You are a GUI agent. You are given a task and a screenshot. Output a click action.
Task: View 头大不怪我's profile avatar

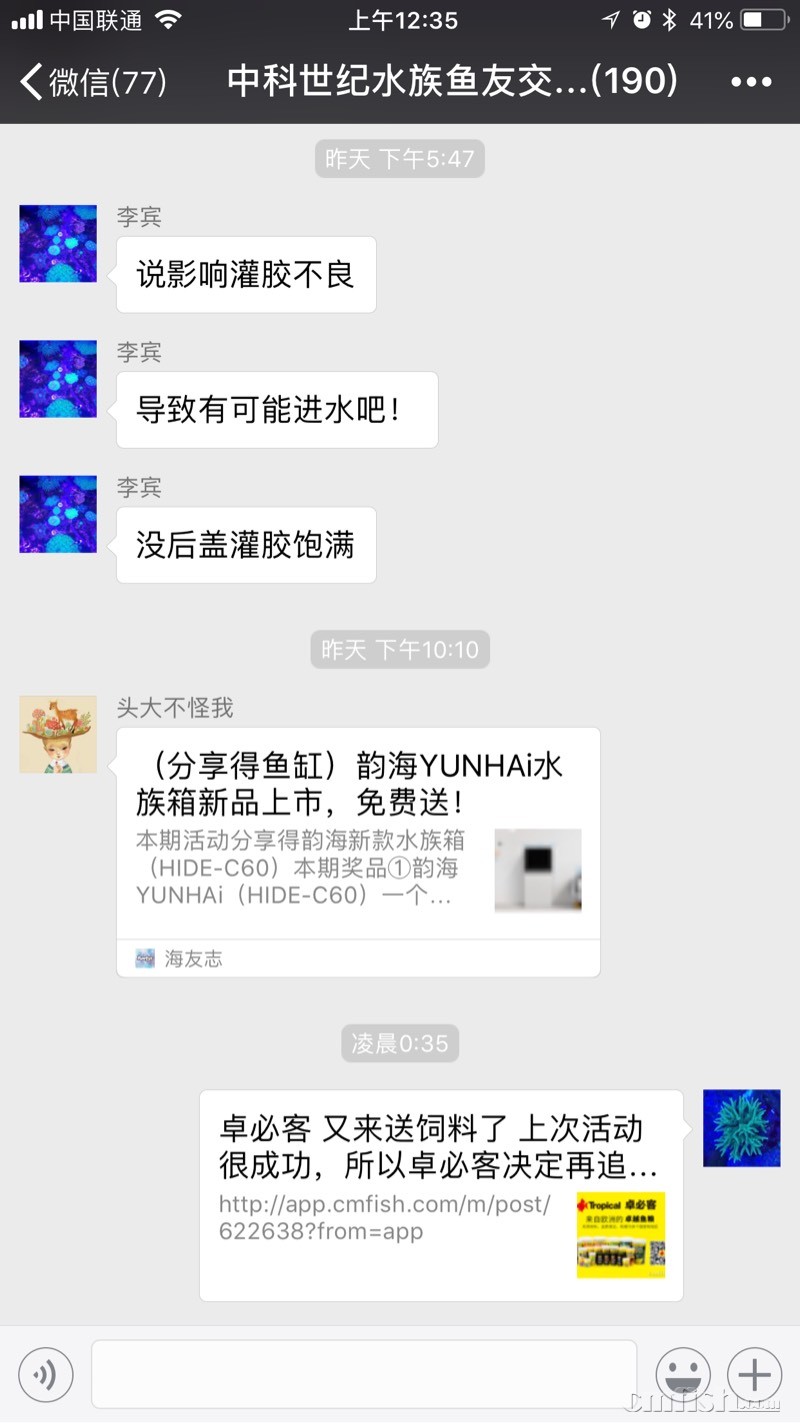(x=58, y=734)
